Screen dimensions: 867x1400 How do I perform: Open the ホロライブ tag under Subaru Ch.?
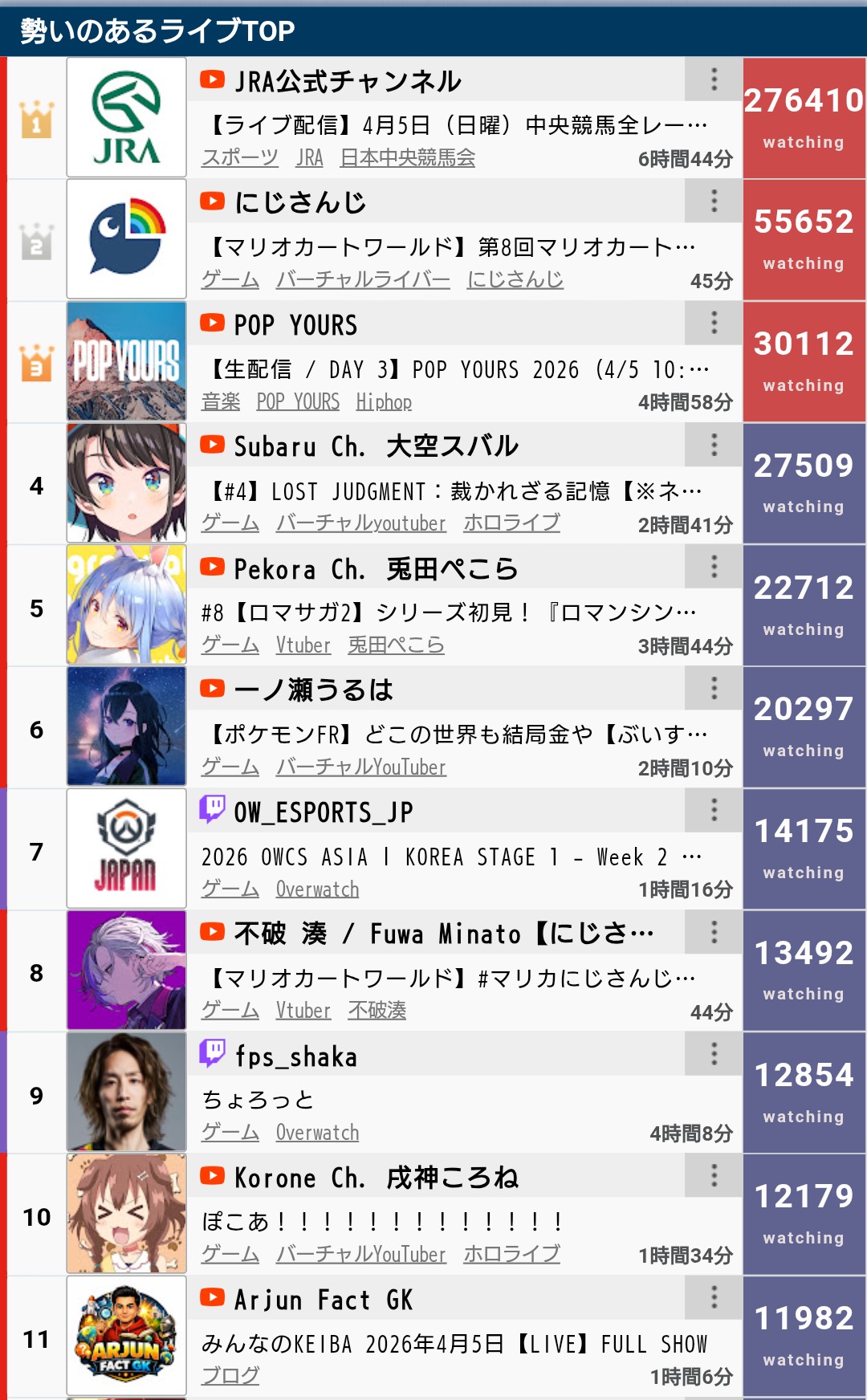click(511, 523)
